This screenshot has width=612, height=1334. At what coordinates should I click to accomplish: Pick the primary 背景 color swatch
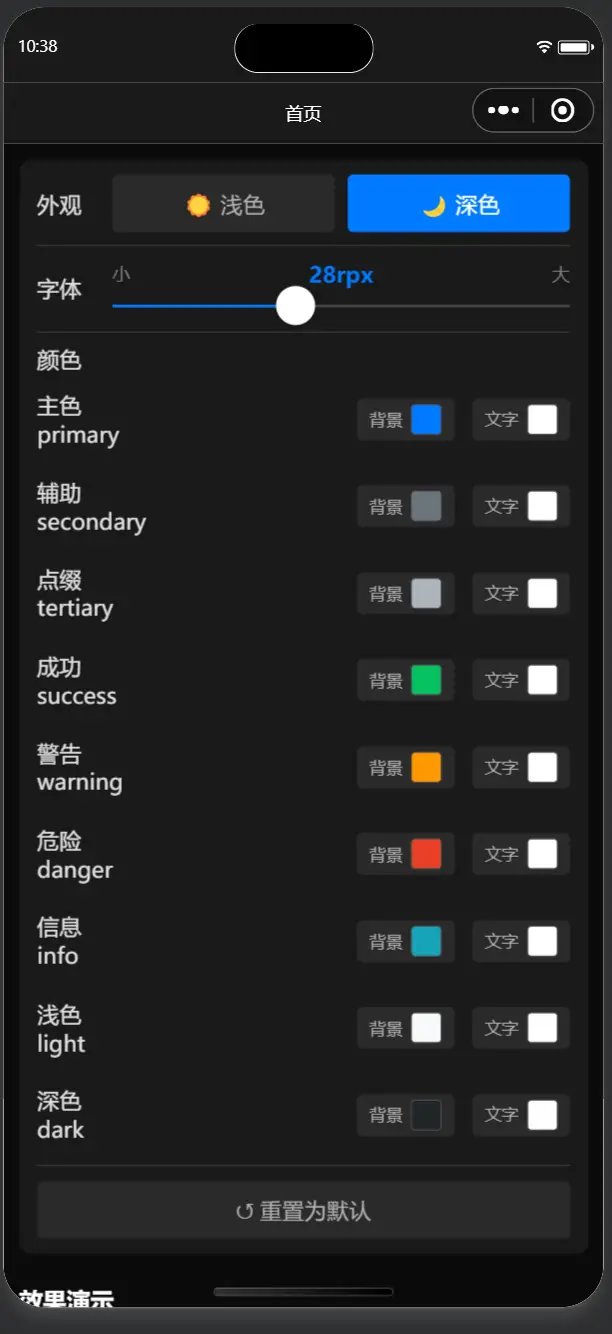coord(426,420)
